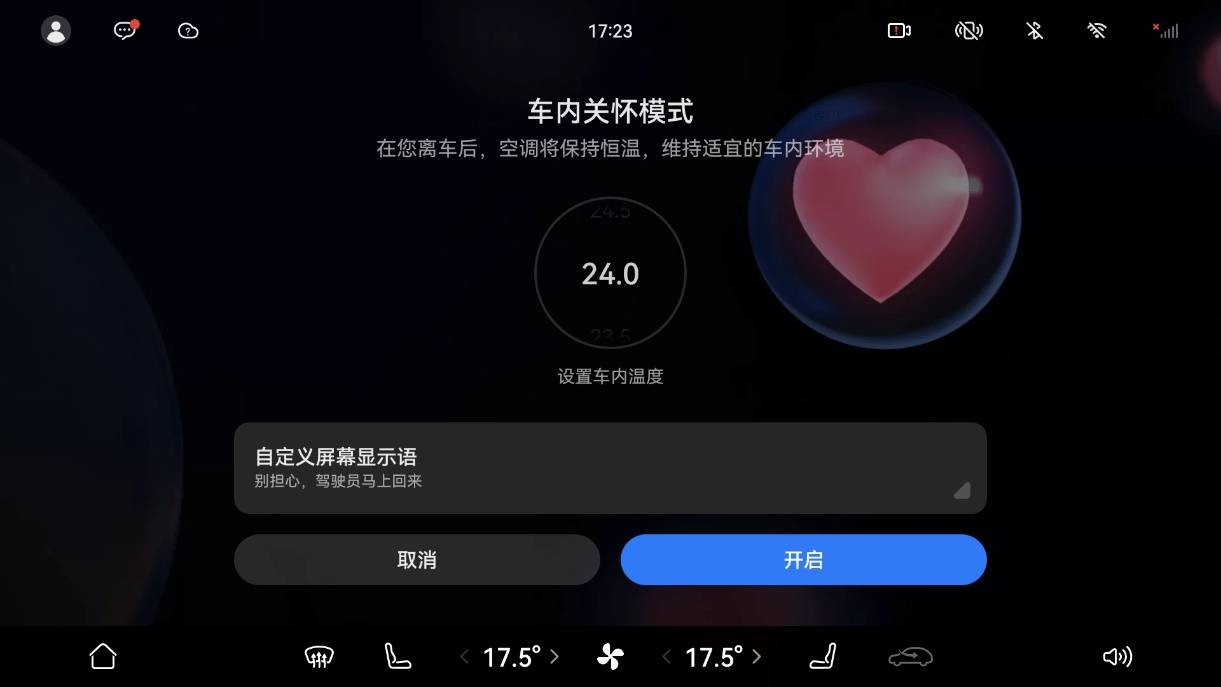Open the volume speaker control

click(x=1116, y=657)
